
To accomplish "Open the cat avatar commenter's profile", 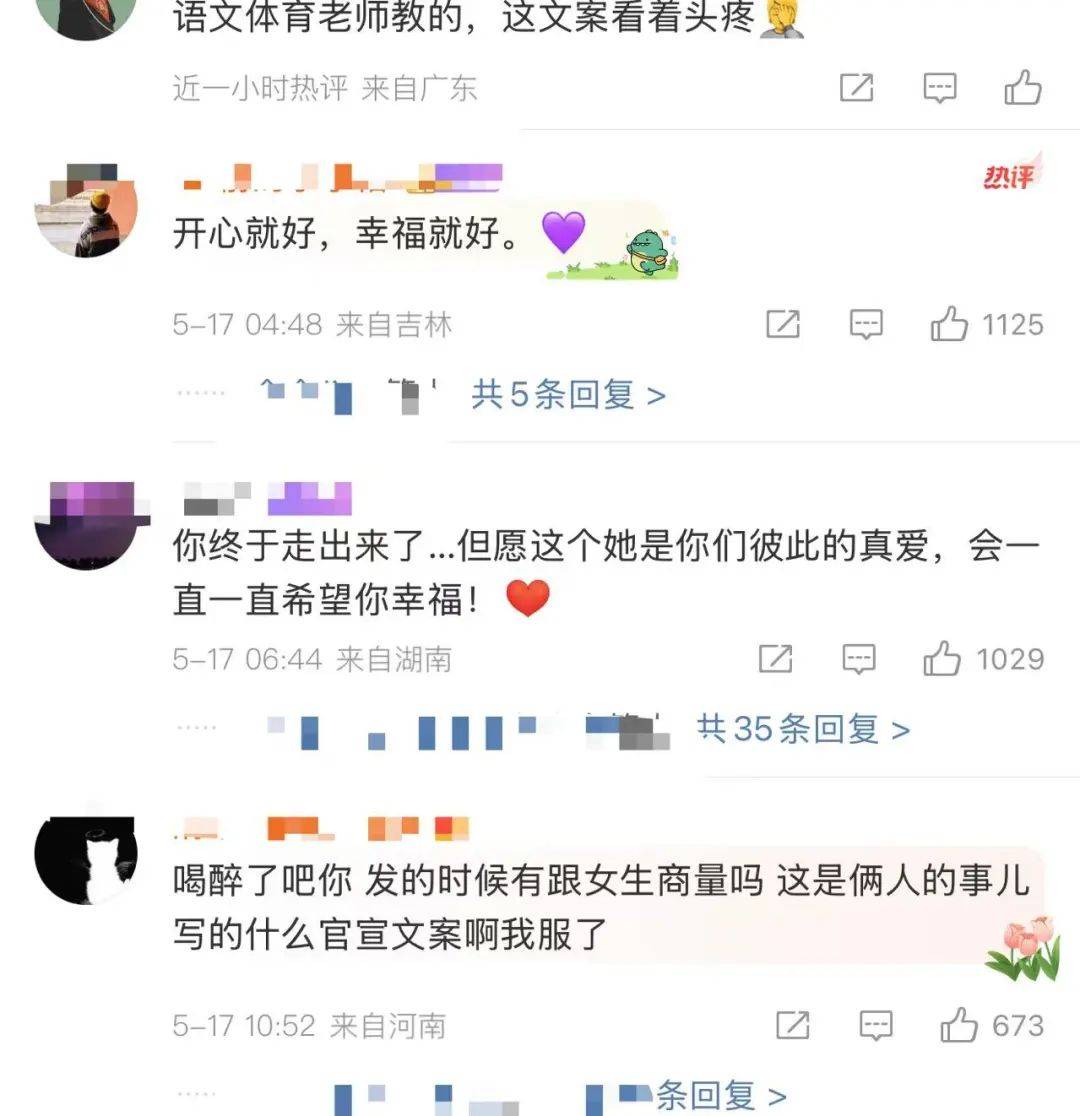I will [84, 859].
